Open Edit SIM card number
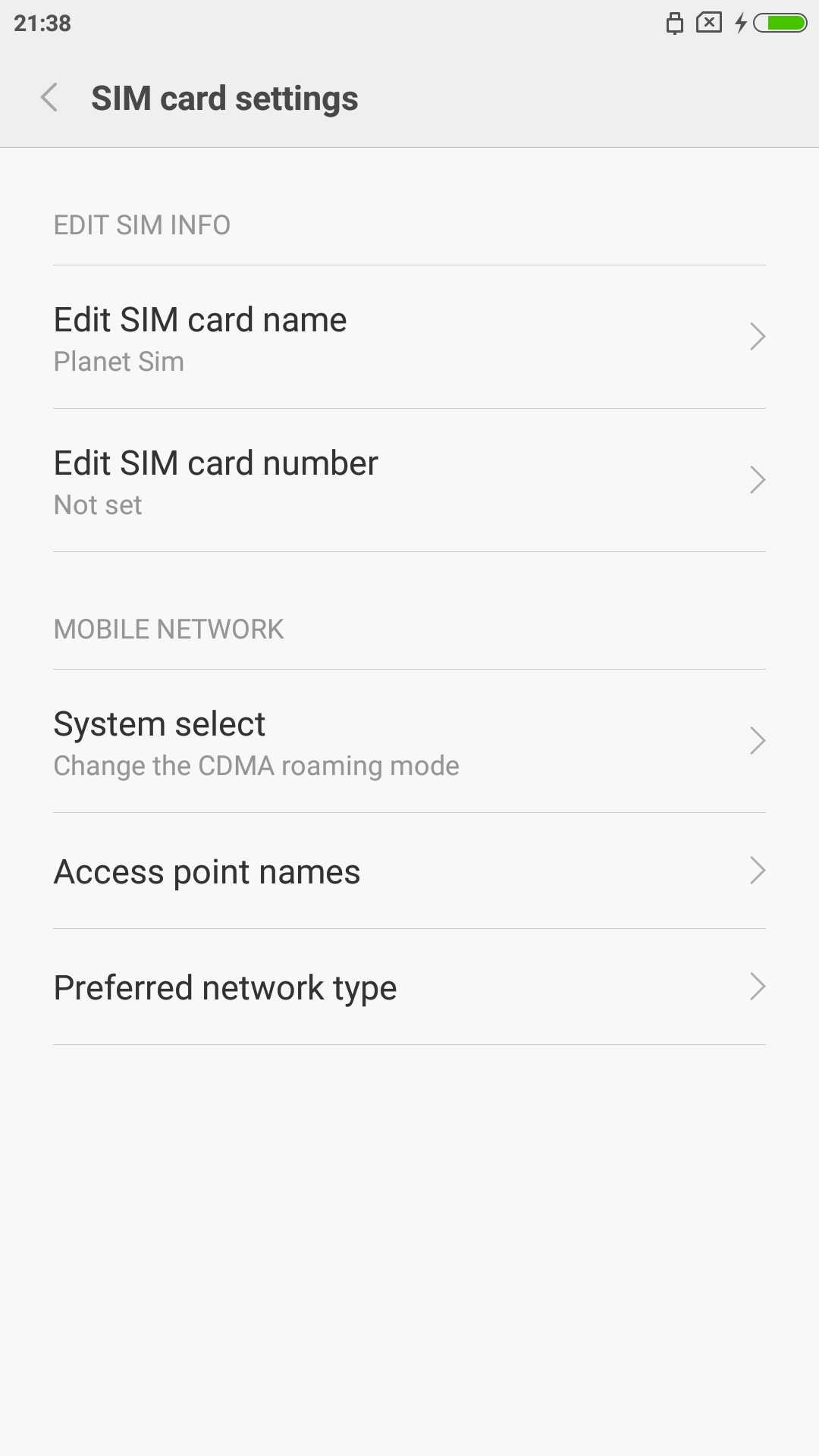Image resolution: width=819 pixels, height=1456 pixels. point(409,481)
